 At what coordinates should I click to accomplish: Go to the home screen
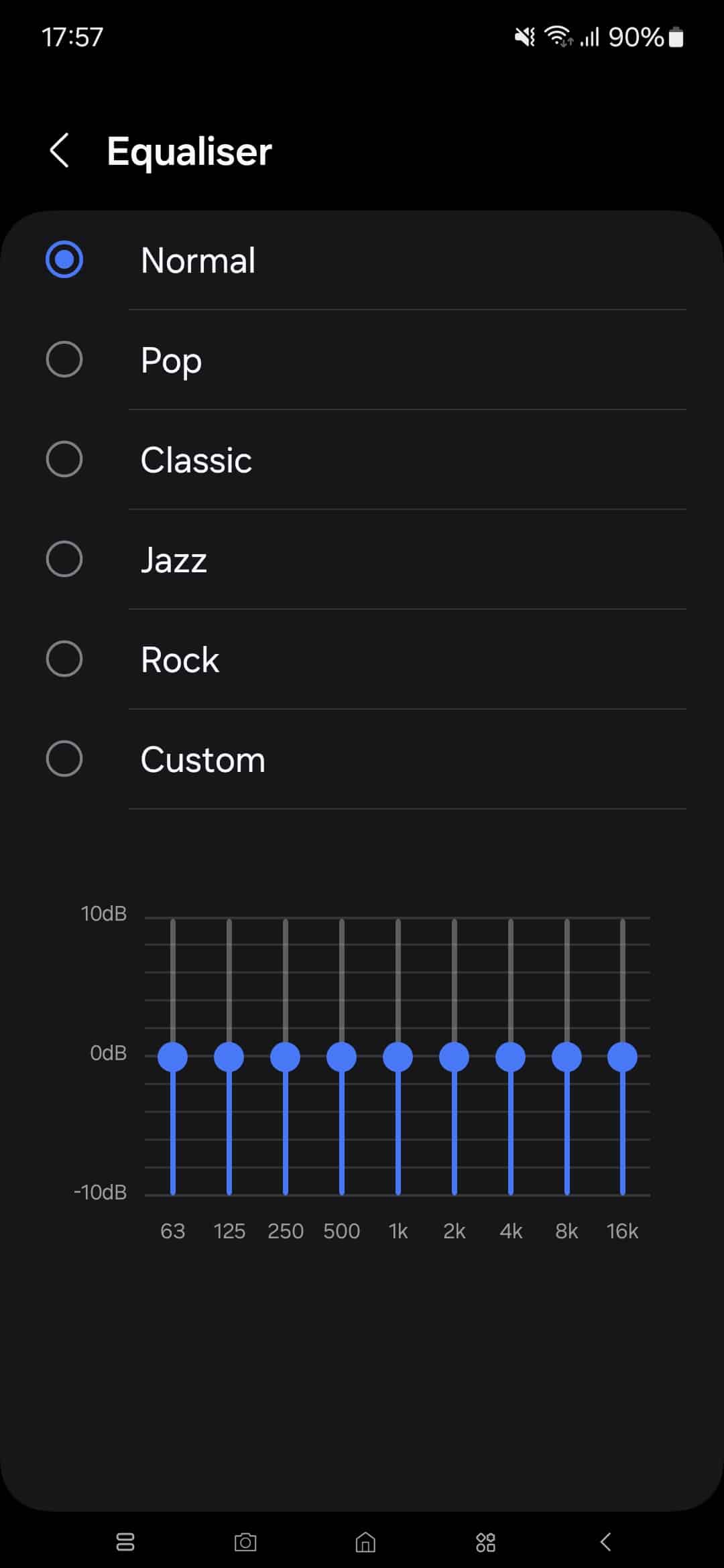[365, 1542]
